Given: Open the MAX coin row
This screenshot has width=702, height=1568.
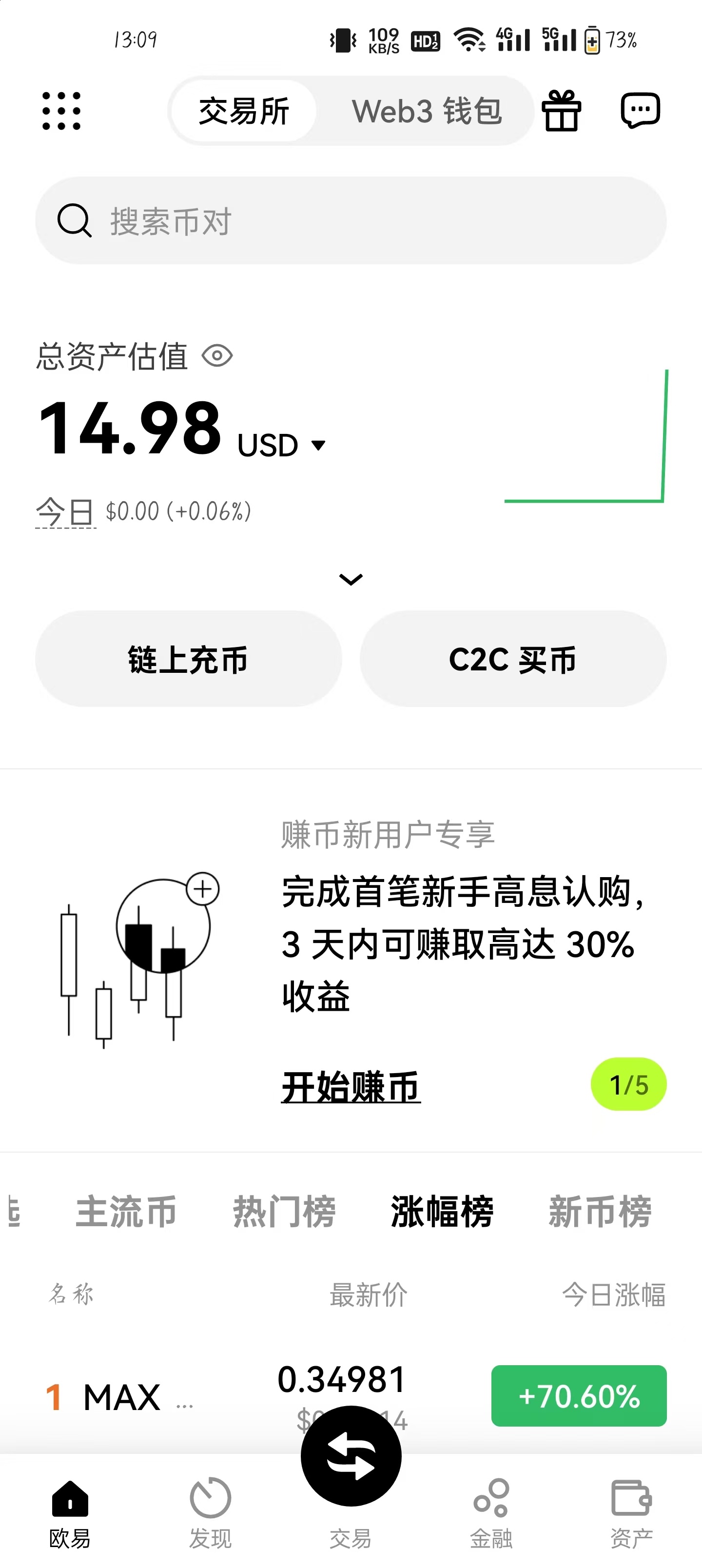Looking at the screenshot, I should (122, 1397).
